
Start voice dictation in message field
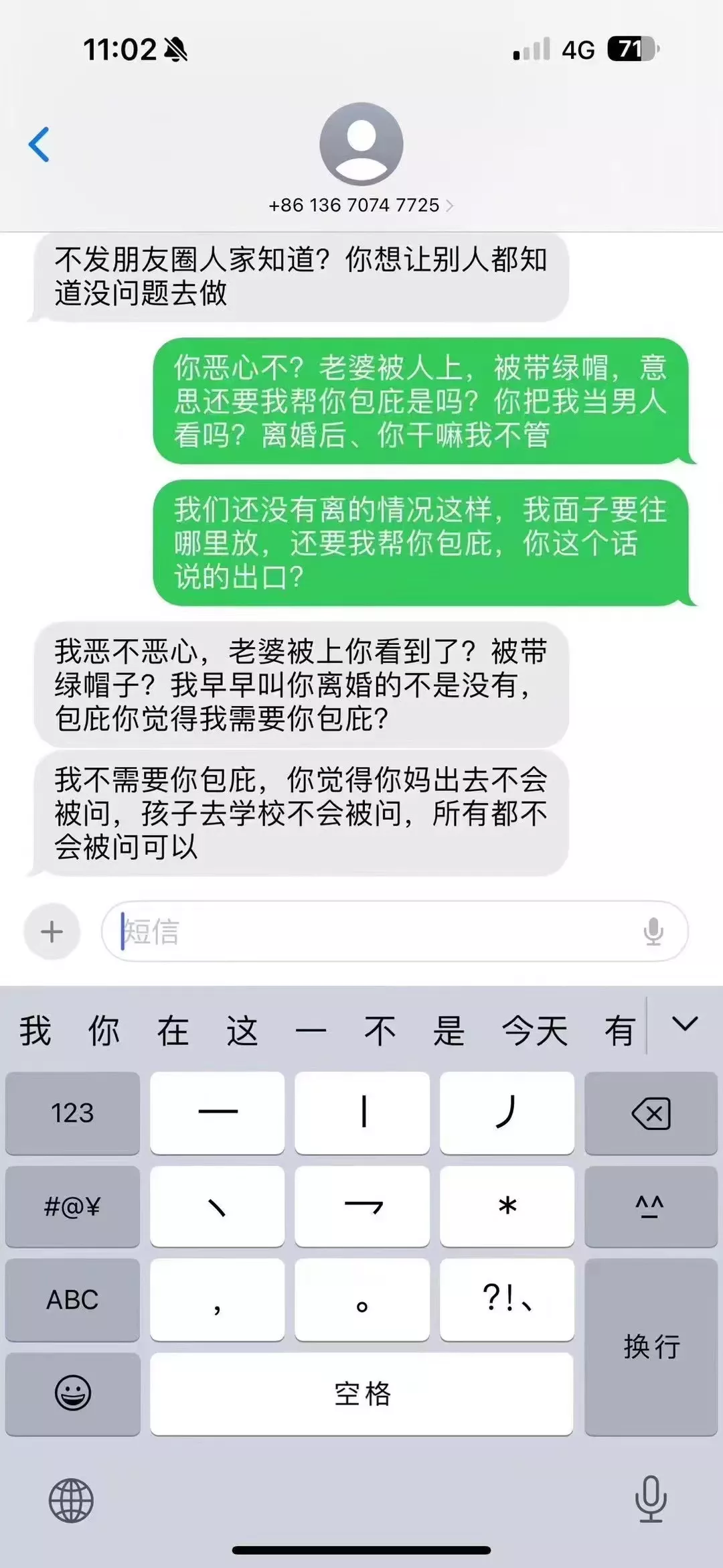point(653,932)
